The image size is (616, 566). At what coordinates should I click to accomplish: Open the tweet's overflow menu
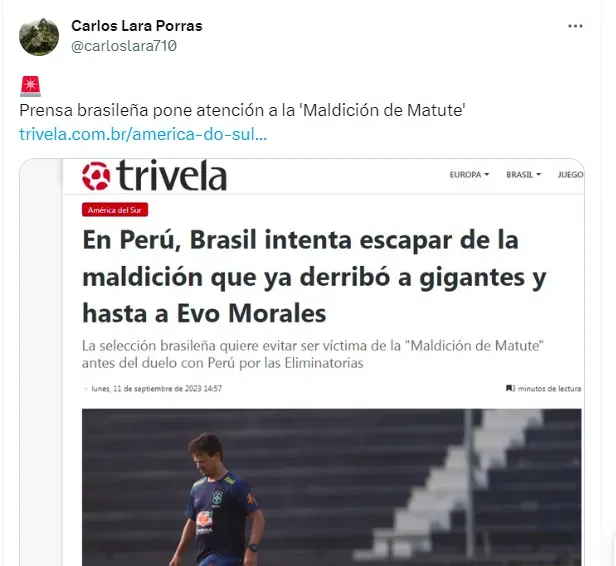[x=576, y=26]
